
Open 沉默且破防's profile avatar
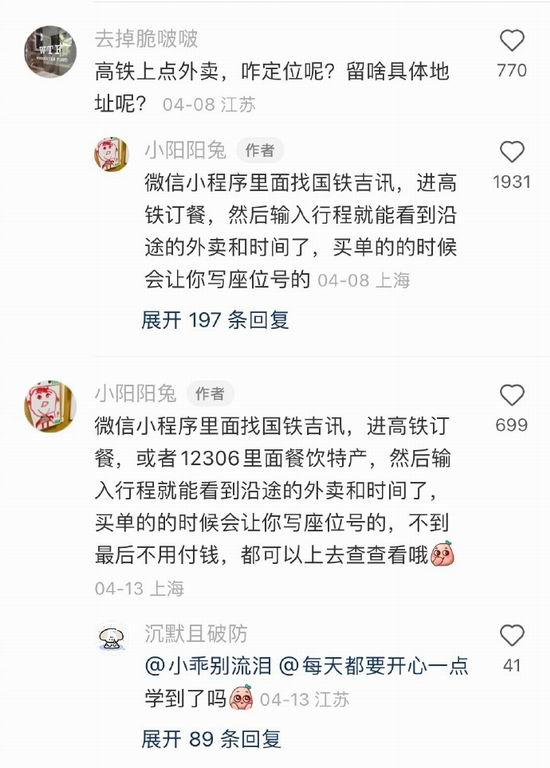(112, 637)
